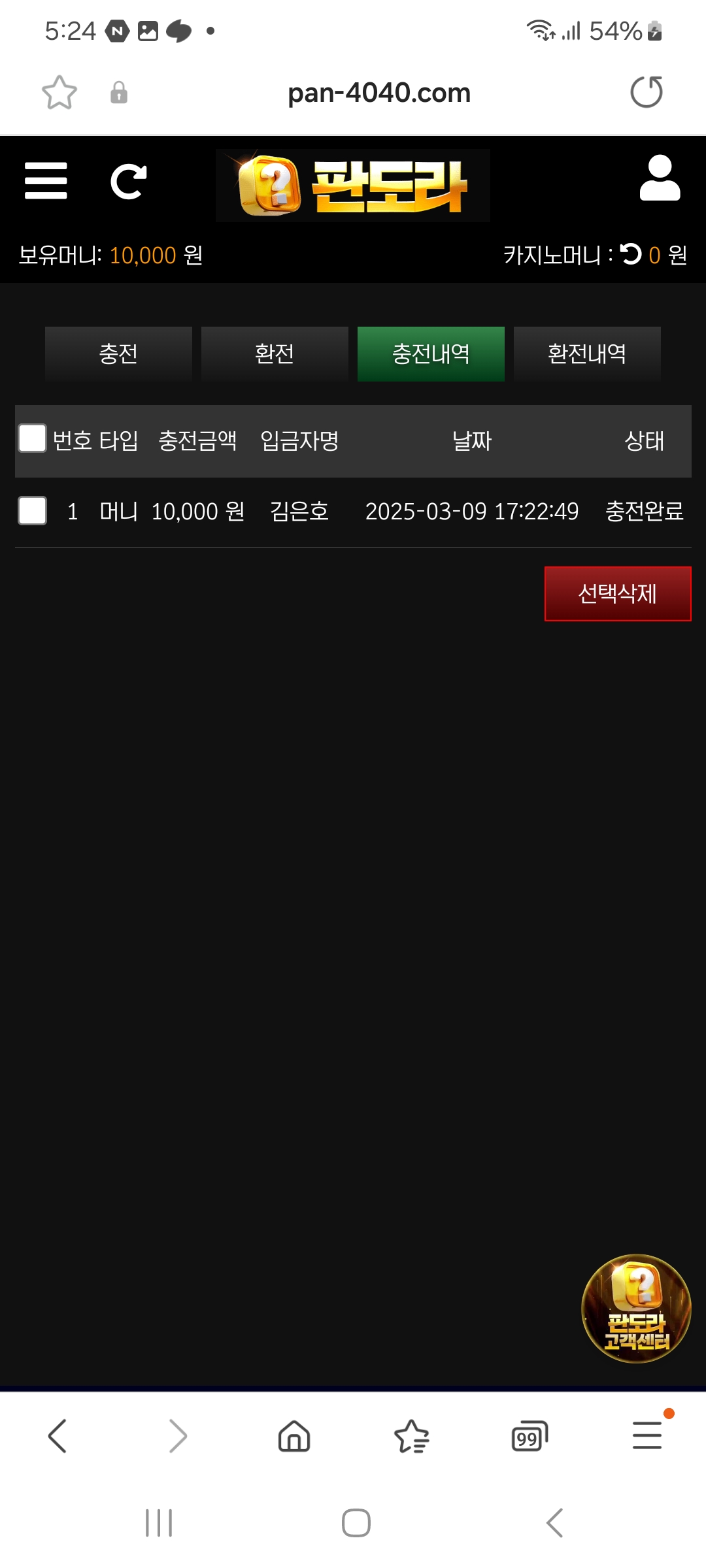This screenshot has width=706, height=1568.
Task: Open the hamburger side menu
Action: (46, 181)
